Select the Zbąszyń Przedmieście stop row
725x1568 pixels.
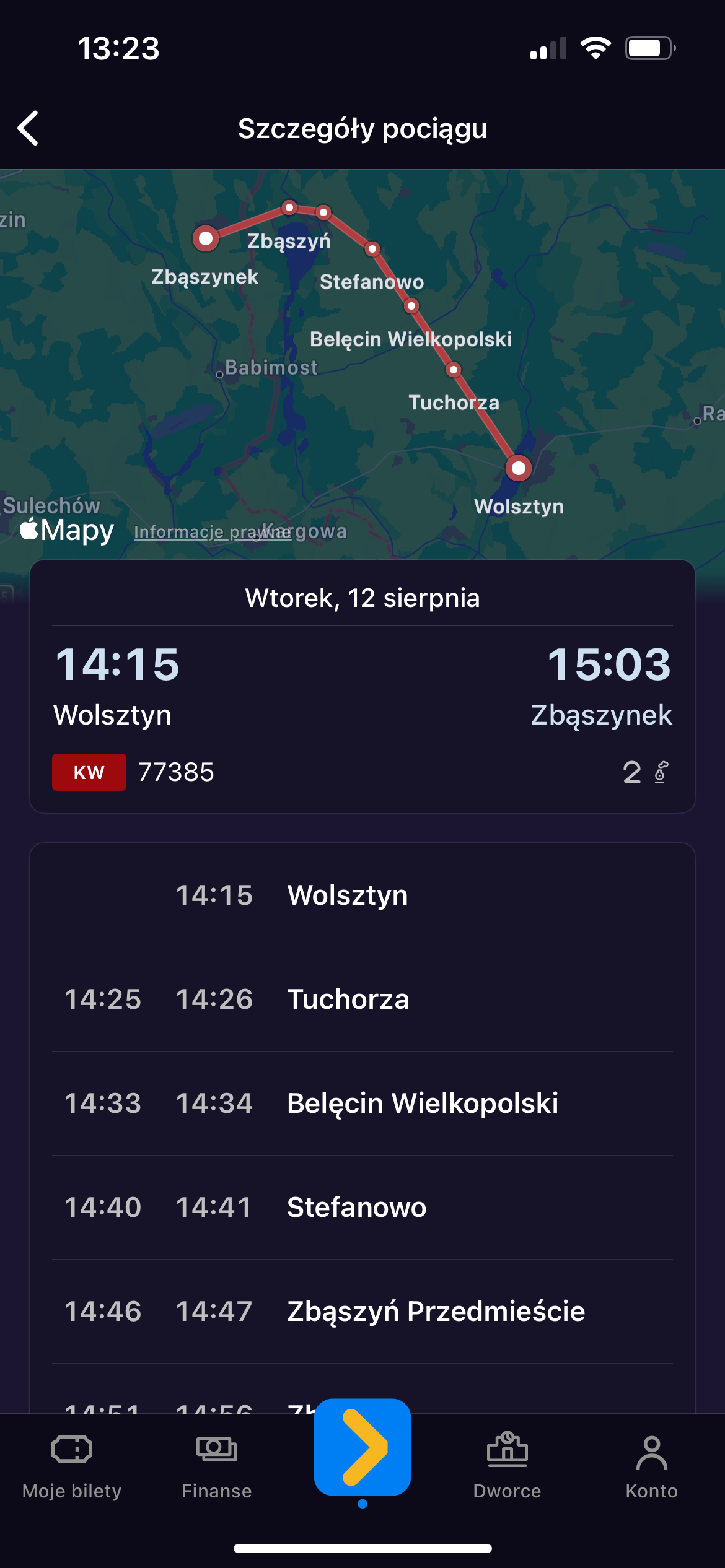point(362,1311)
